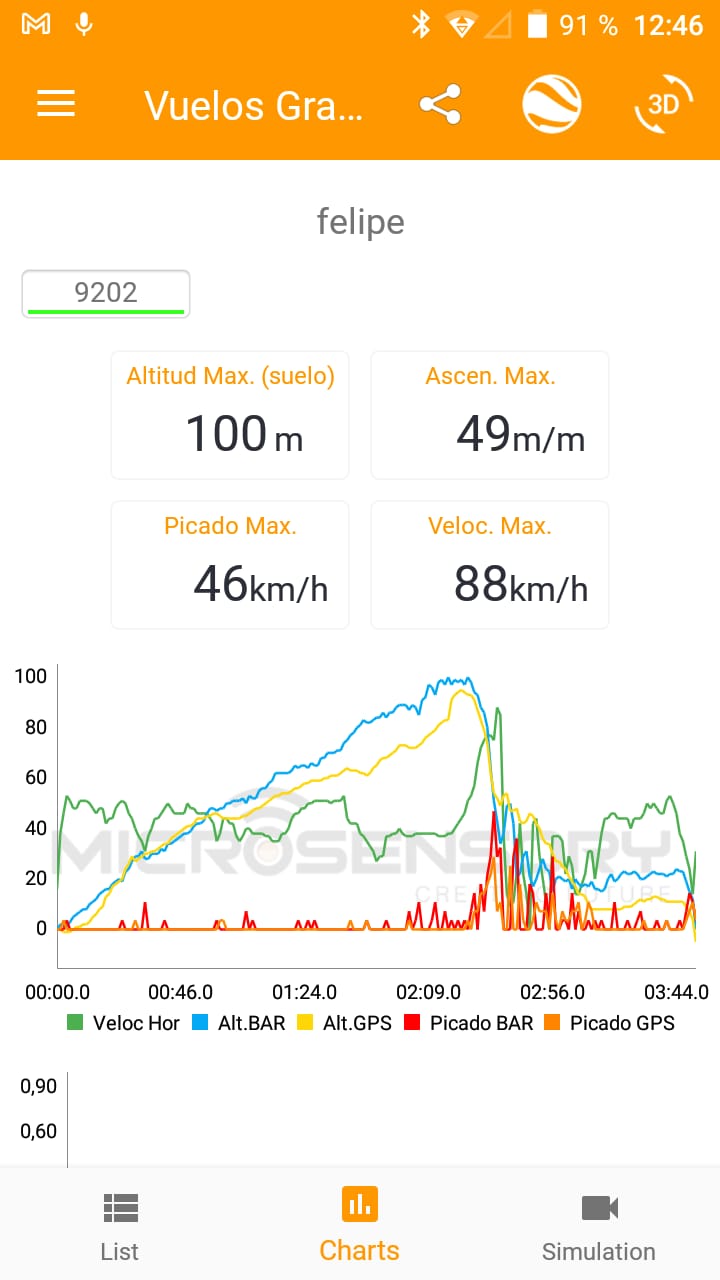This screenshot has width=720, height=1280.
Task: Toggle Alt.BAR series in legend
Action: click(239, 1023)
